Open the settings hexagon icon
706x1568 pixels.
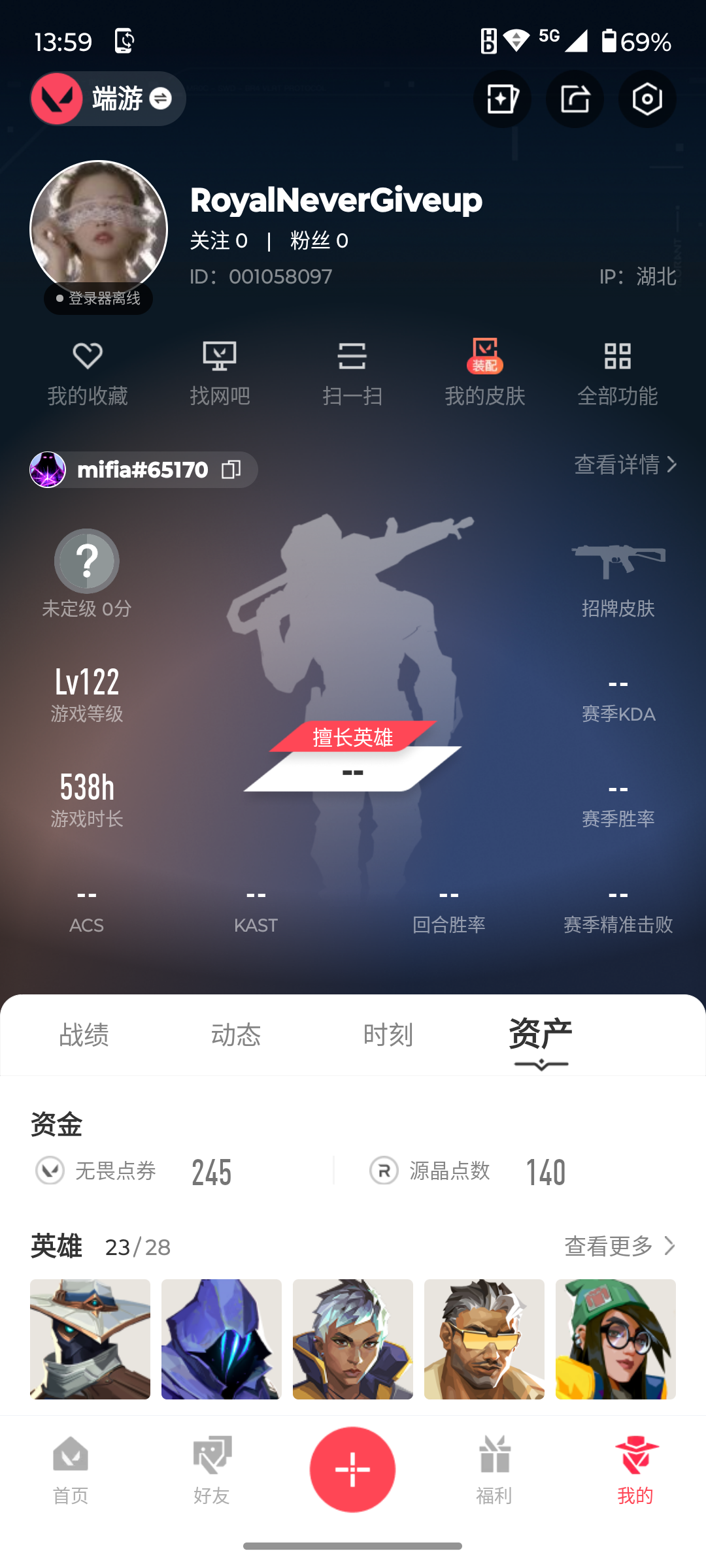(647, 99)
